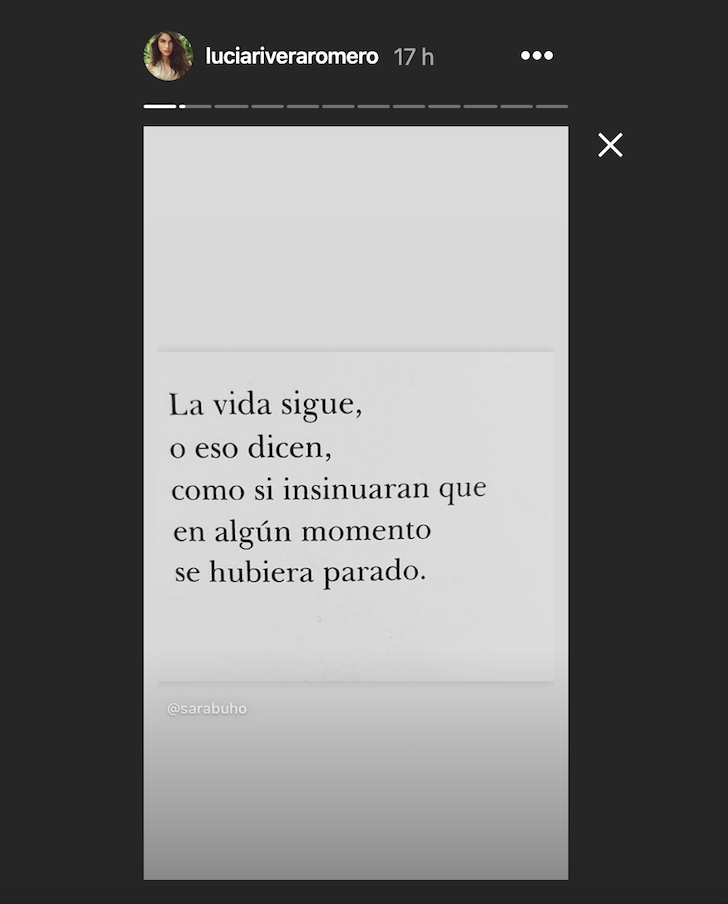Open the @sarabuho mention
The image size is (728, 904).
pyautogui.click(x=207, y=709)
